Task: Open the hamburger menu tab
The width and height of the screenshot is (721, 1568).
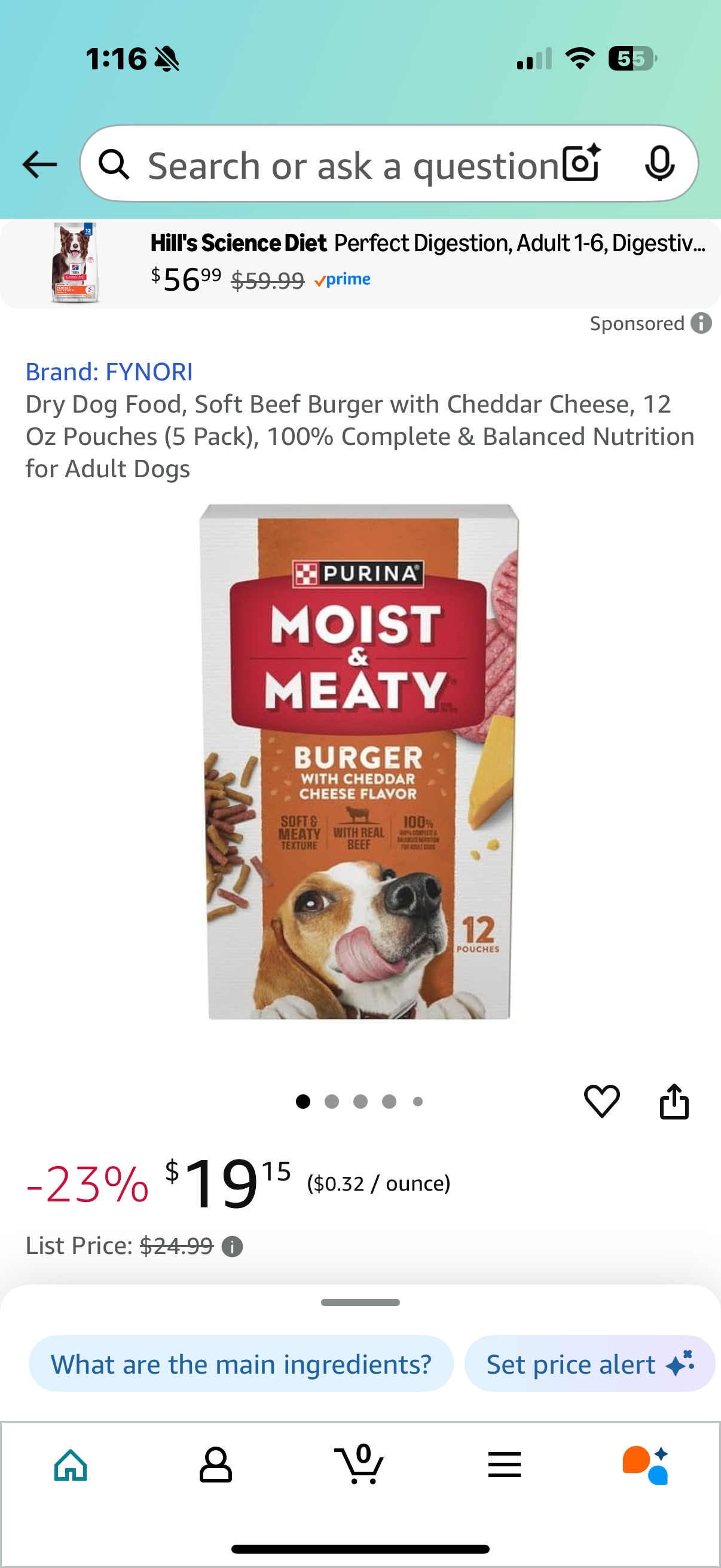Action: point(505,1465)
